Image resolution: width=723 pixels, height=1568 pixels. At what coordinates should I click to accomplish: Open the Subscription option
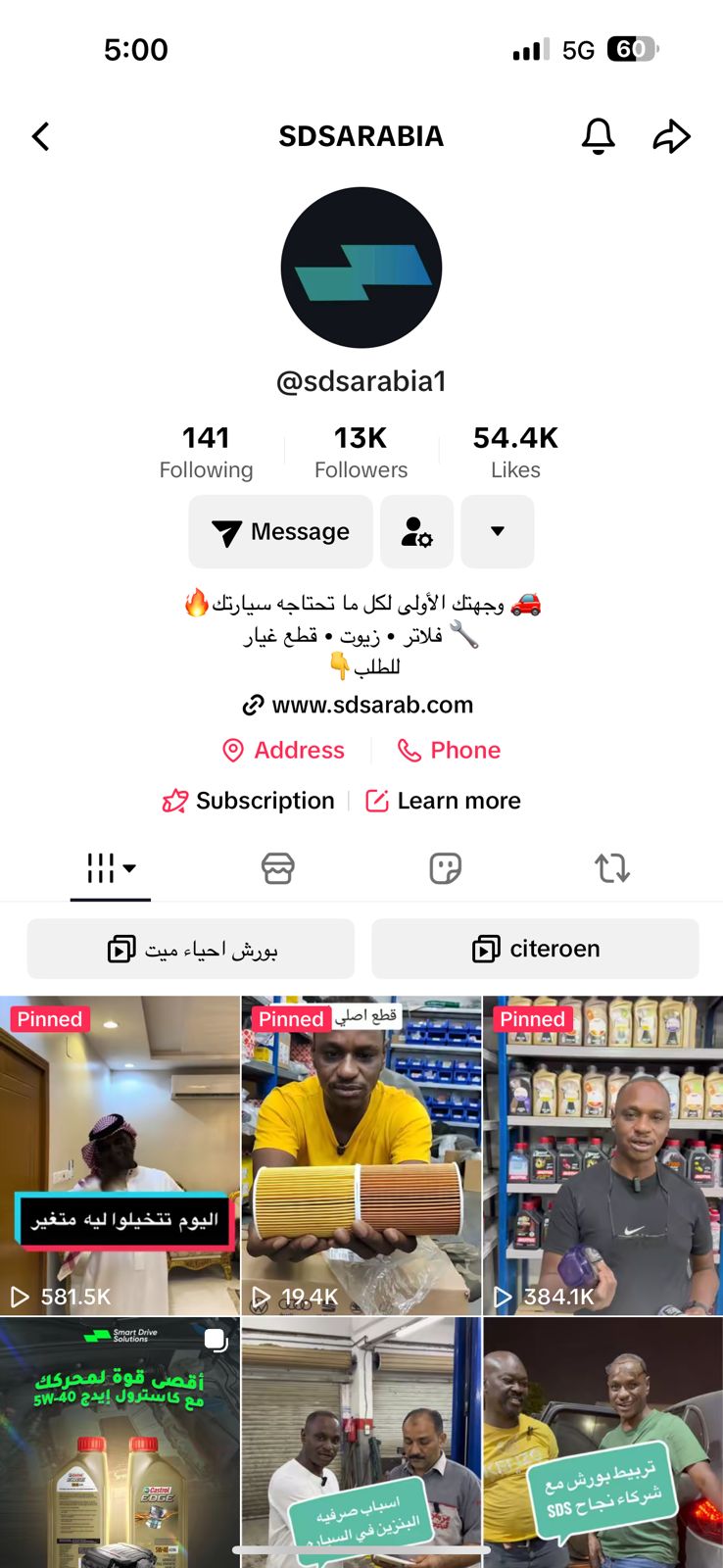249,801
